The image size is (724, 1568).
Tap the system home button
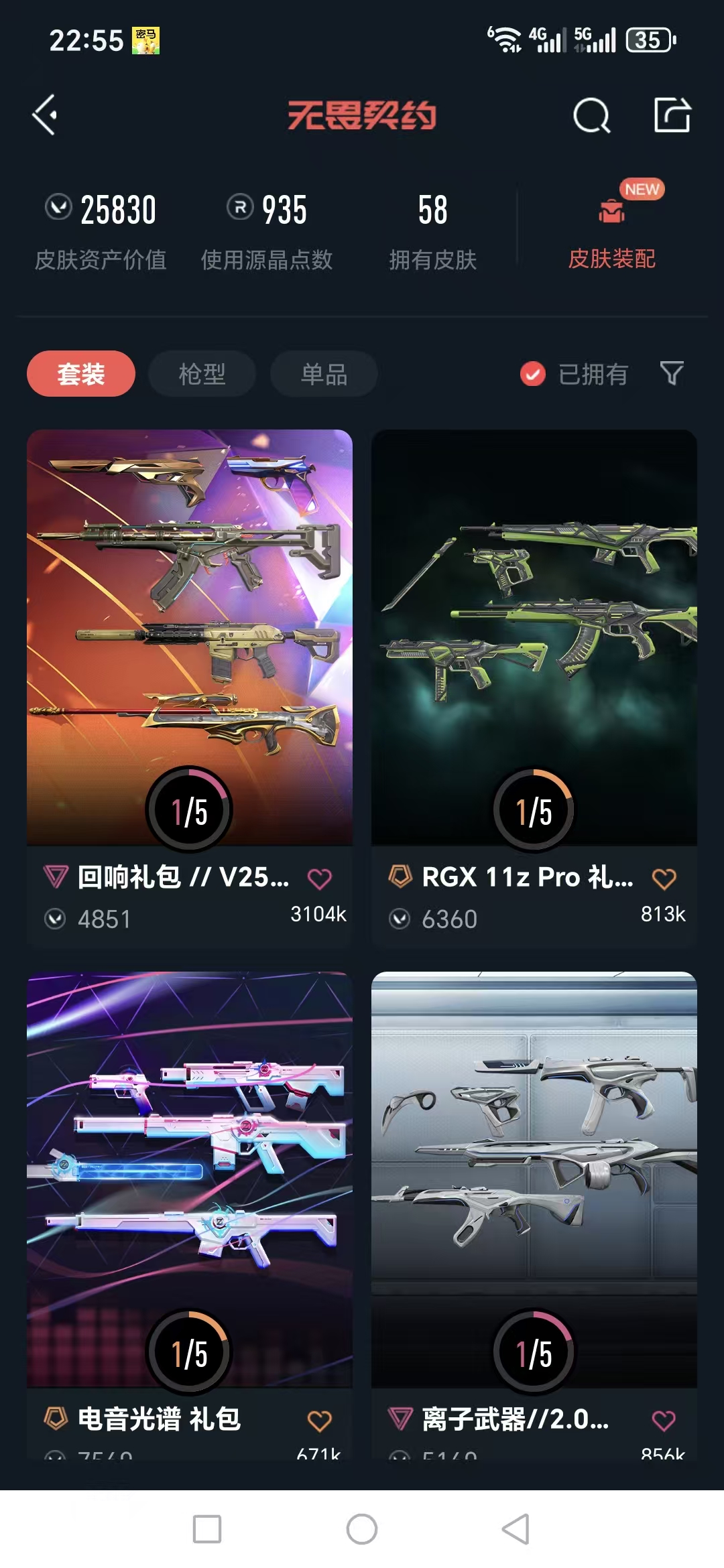point(362,1530)
